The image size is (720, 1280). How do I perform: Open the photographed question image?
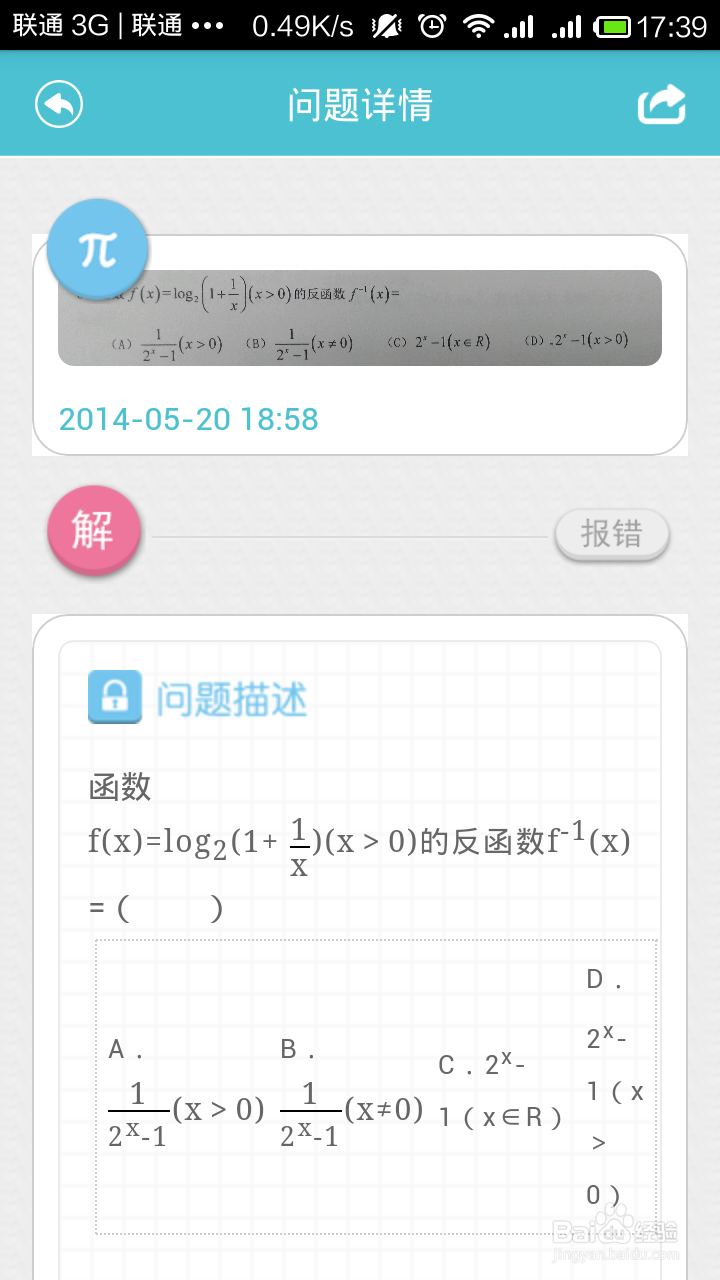(360, 318)
